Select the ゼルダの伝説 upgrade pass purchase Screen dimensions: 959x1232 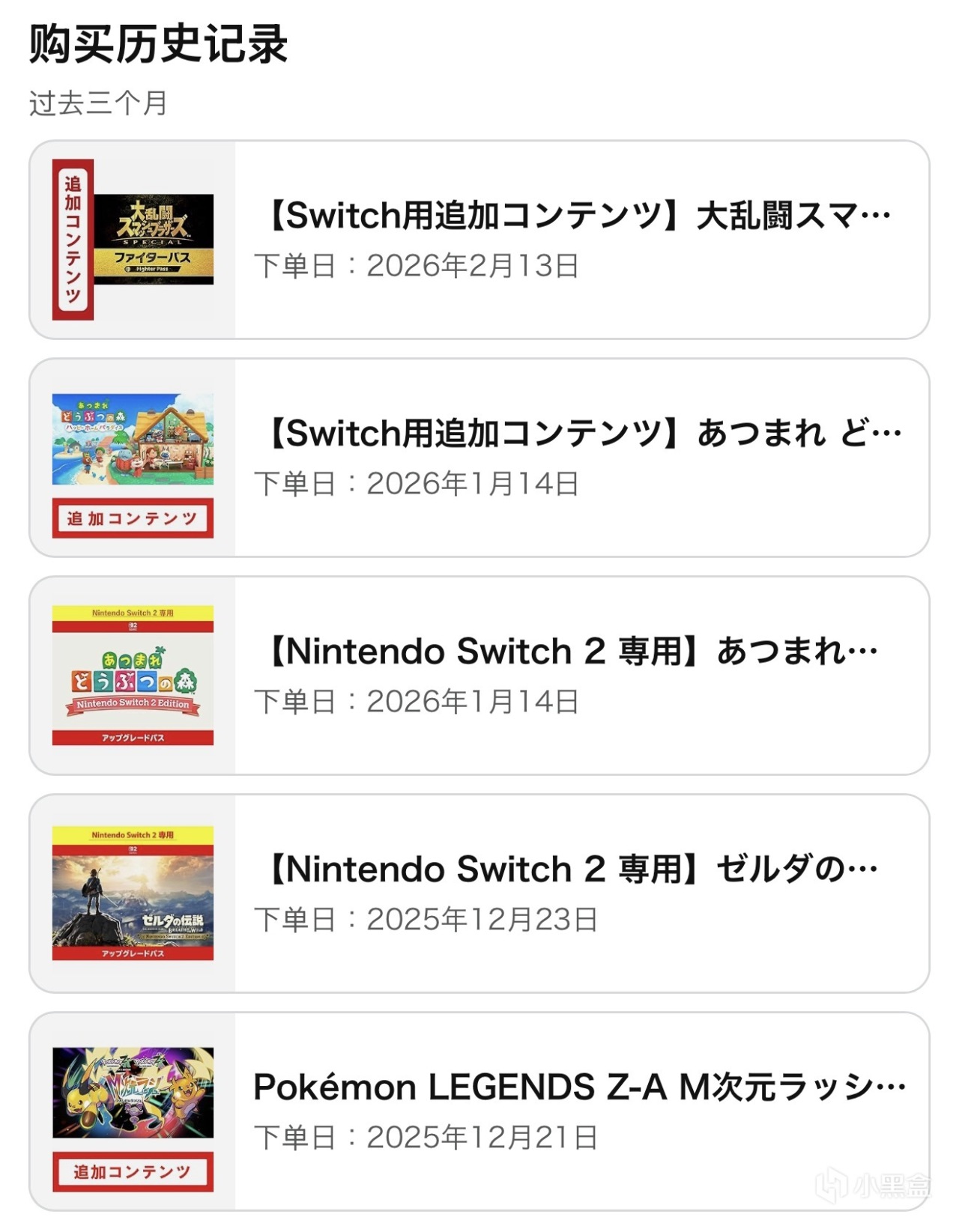(x=479, y=893)
